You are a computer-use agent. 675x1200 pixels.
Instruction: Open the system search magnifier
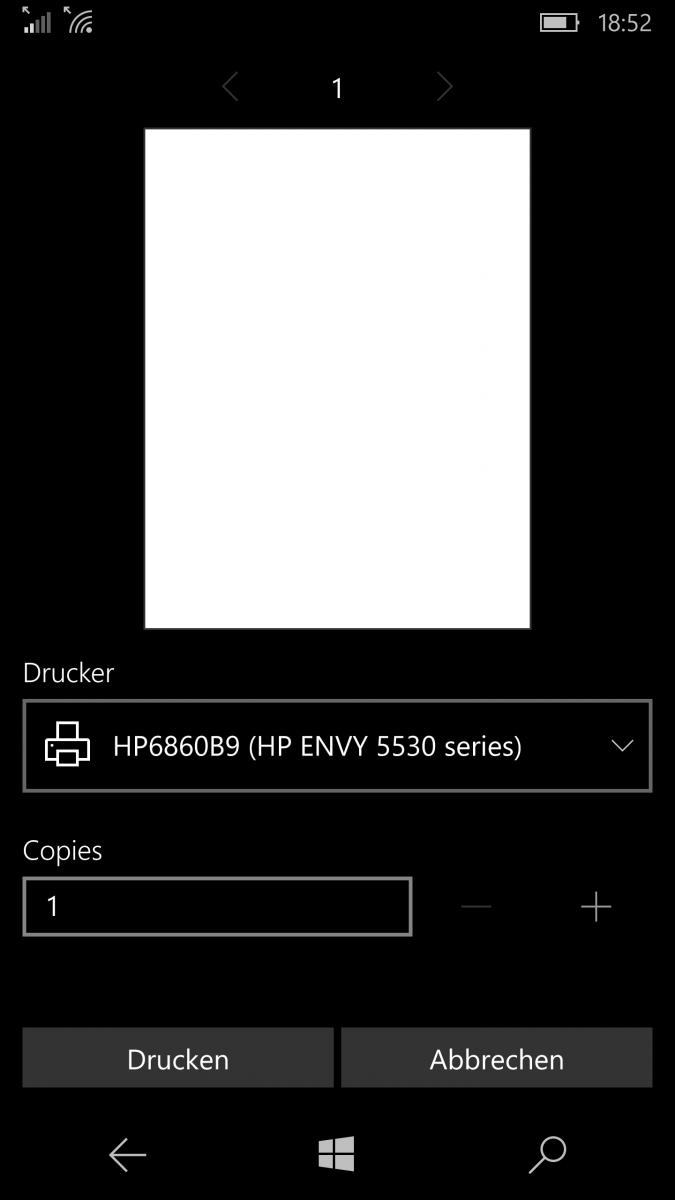pos(547,1155)
